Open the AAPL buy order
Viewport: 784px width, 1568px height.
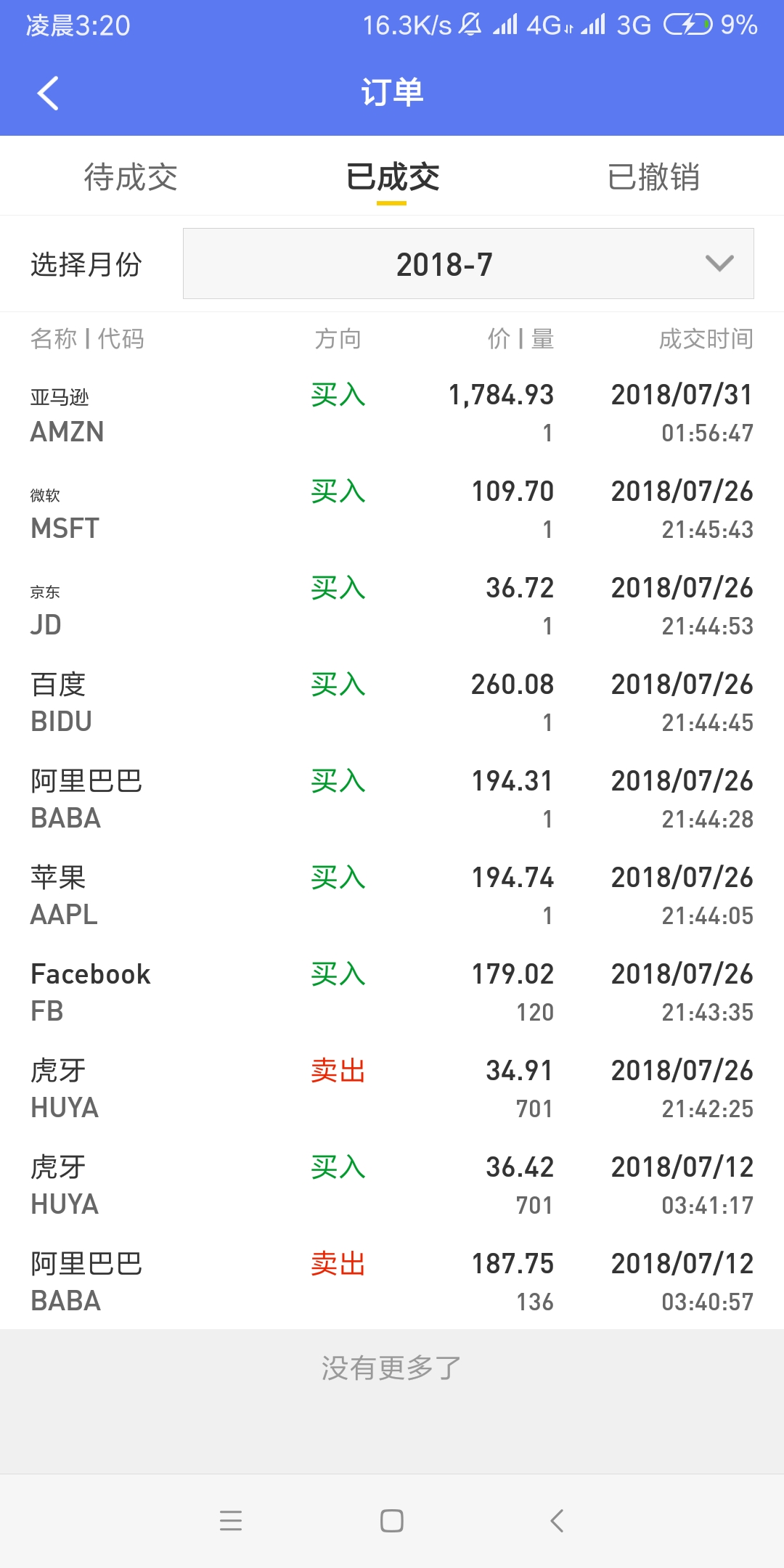(x=392, y=897)
